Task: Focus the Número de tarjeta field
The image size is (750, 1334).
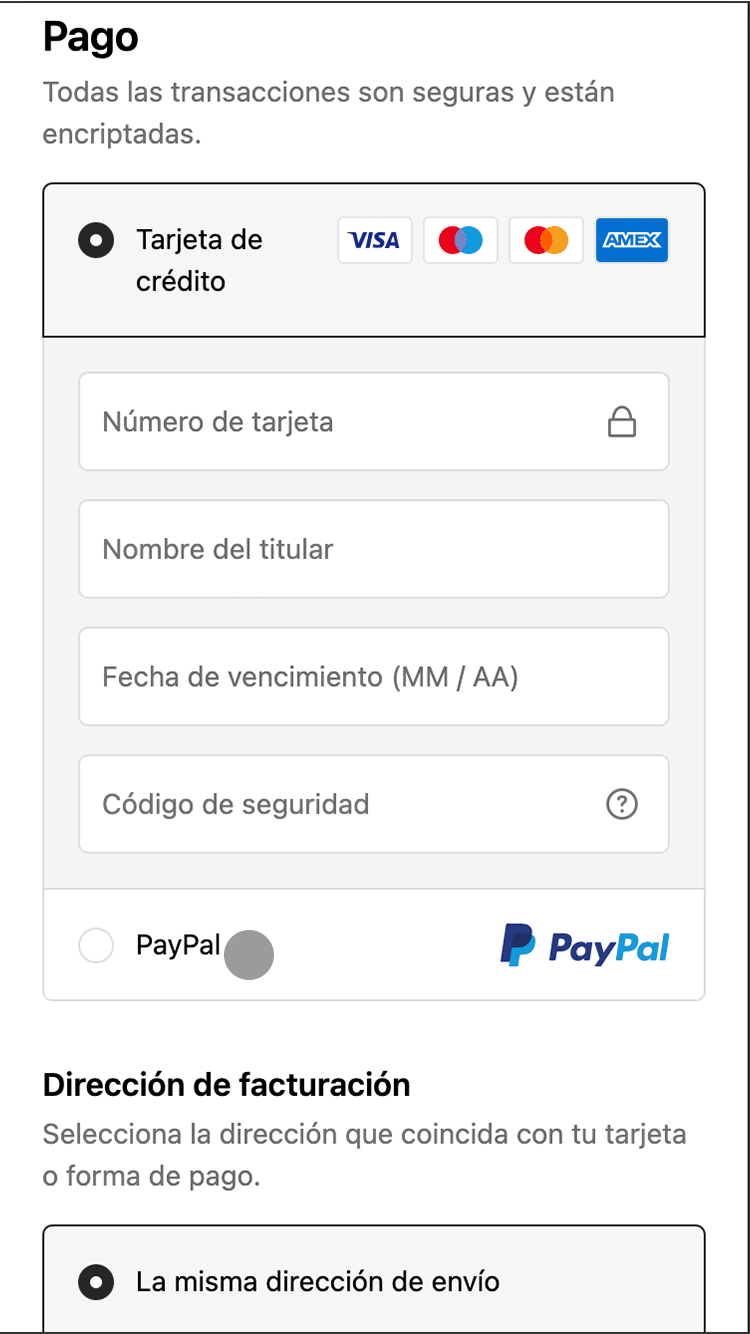Action: [x=374, y=422]
